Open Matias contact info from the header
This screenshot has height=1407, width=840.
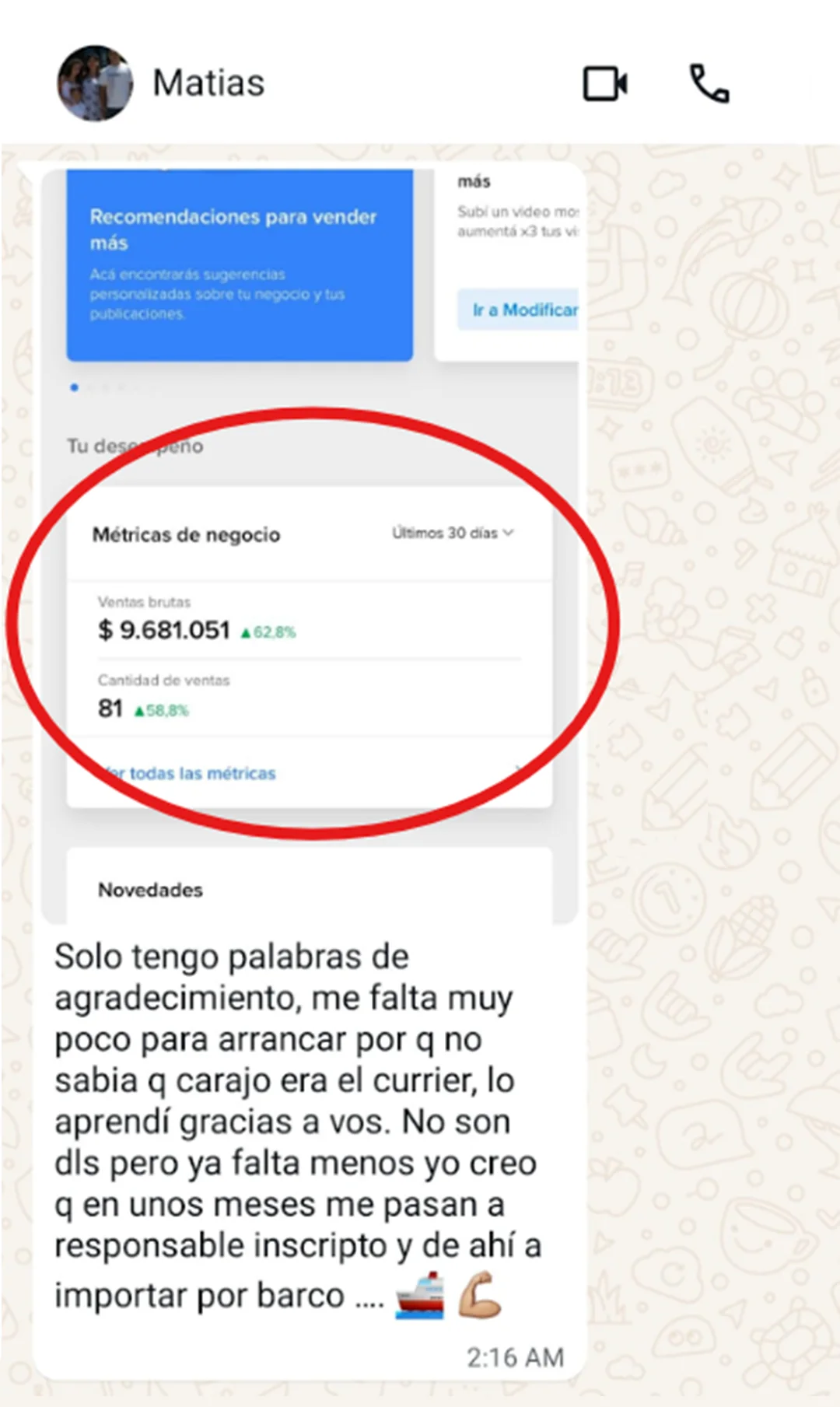208,83
